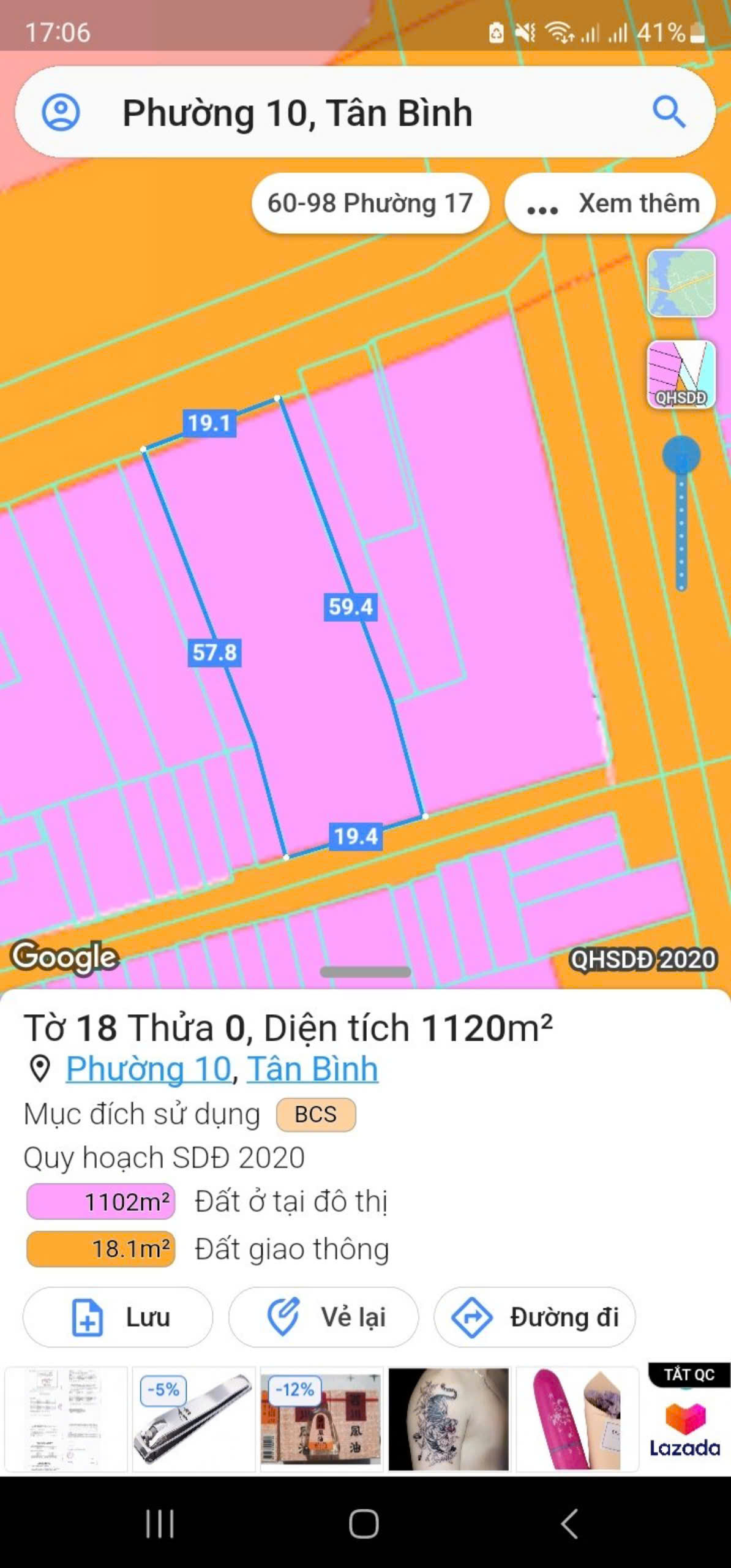
Task: Open the Lazada ad logo
Action: click(685, 1430)
